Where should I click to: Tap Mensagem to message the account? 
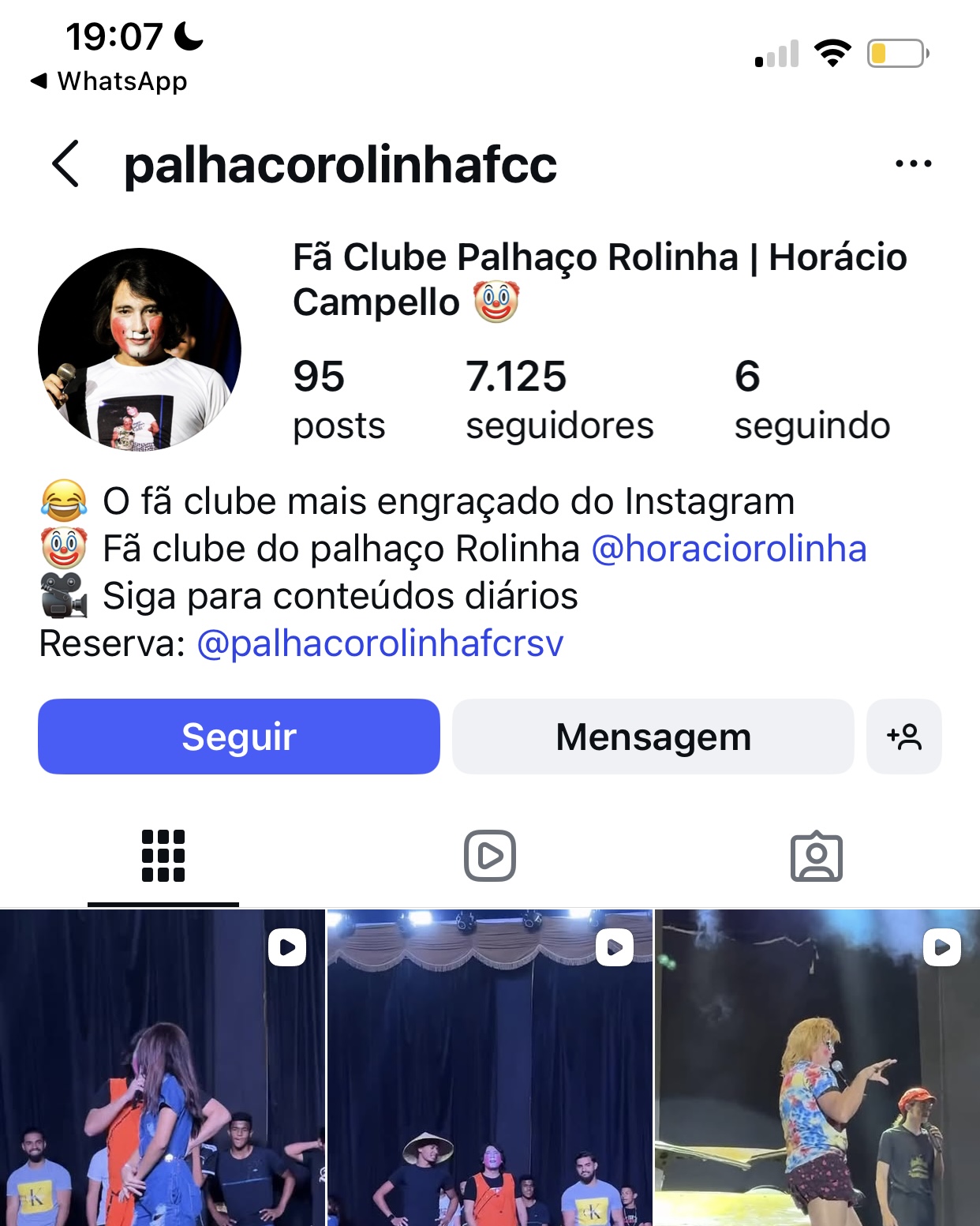pyautogui.click(x=653, y=736)
